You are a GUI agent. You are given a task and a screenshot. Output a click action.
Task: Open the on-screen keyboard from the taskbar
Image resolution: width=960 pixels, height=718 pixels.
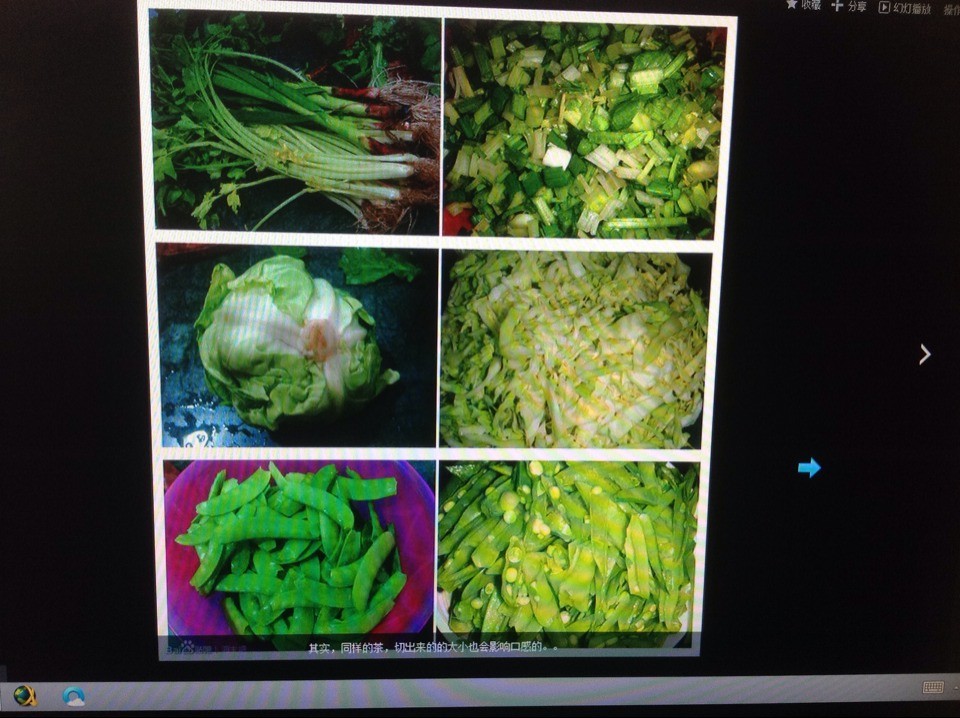click(932, 687)
